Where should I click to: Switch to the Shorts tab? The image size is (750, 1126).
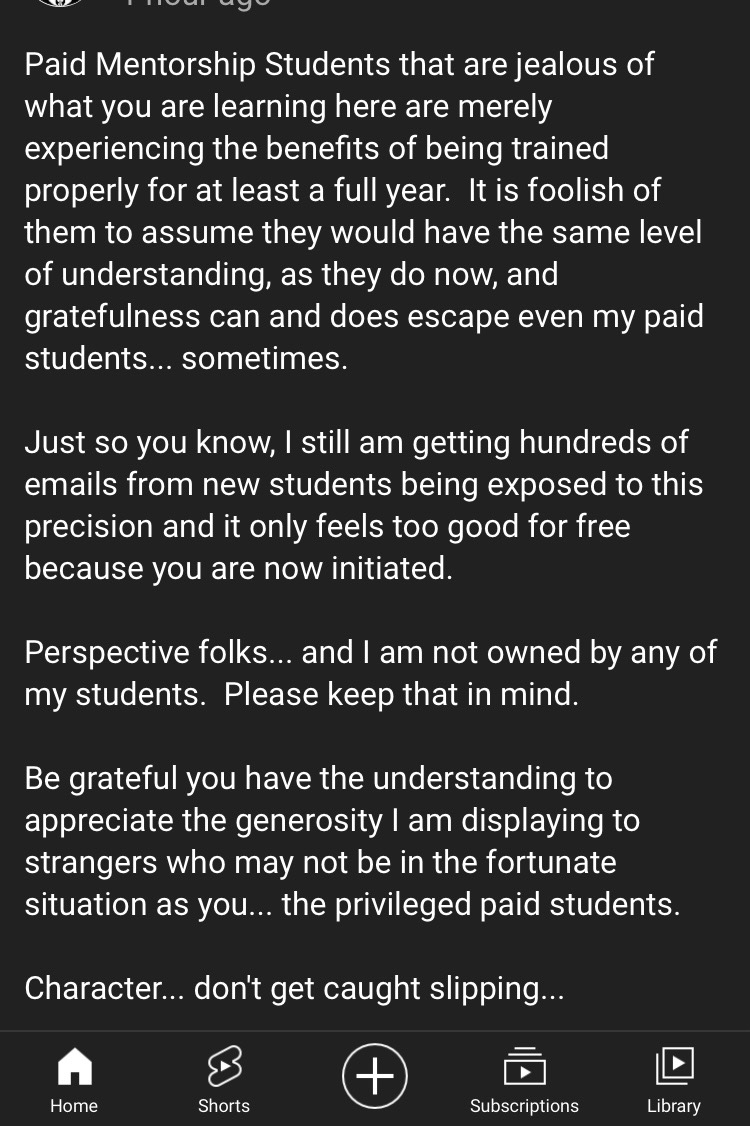coord(224,1079)
